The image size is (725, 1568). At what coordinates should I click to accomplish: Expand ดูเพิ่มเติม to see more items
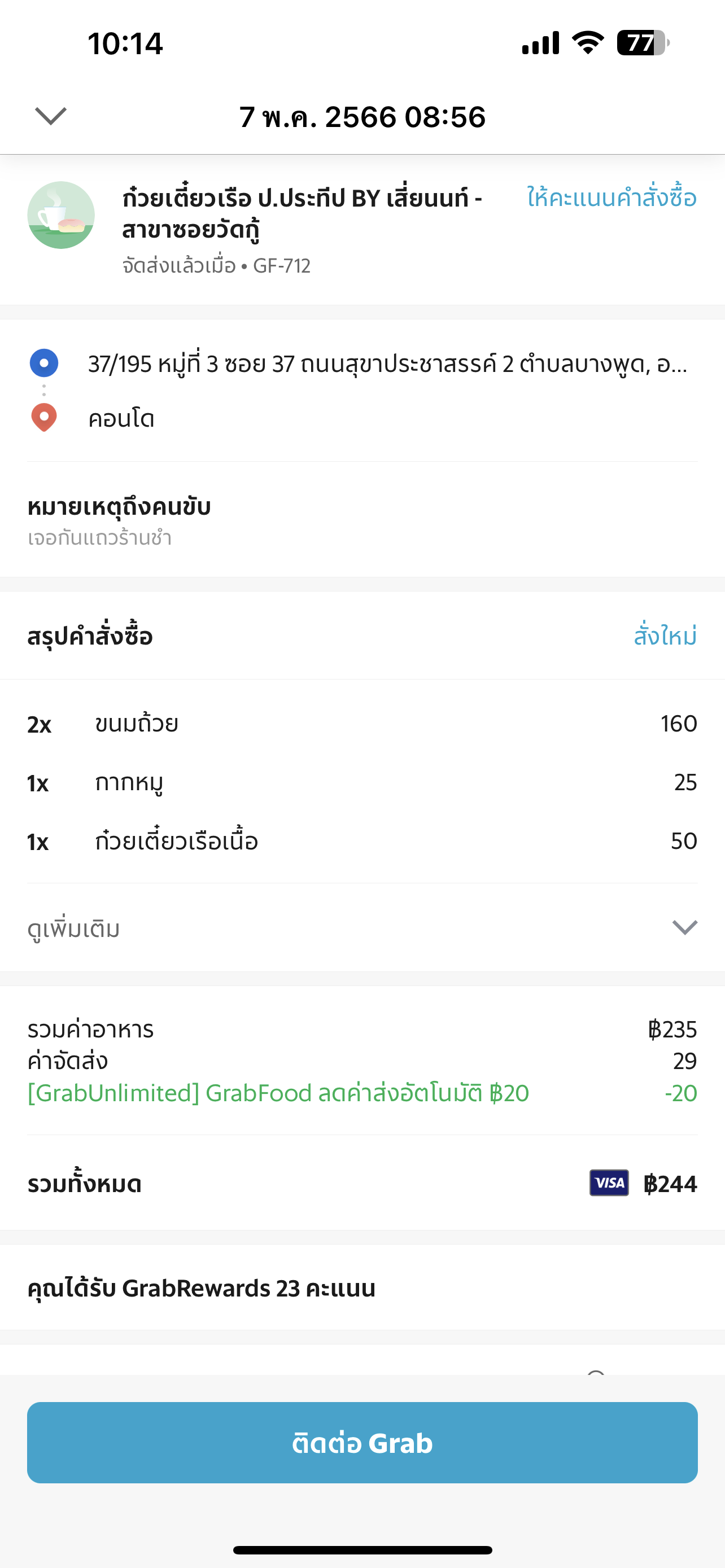point(362,928)
